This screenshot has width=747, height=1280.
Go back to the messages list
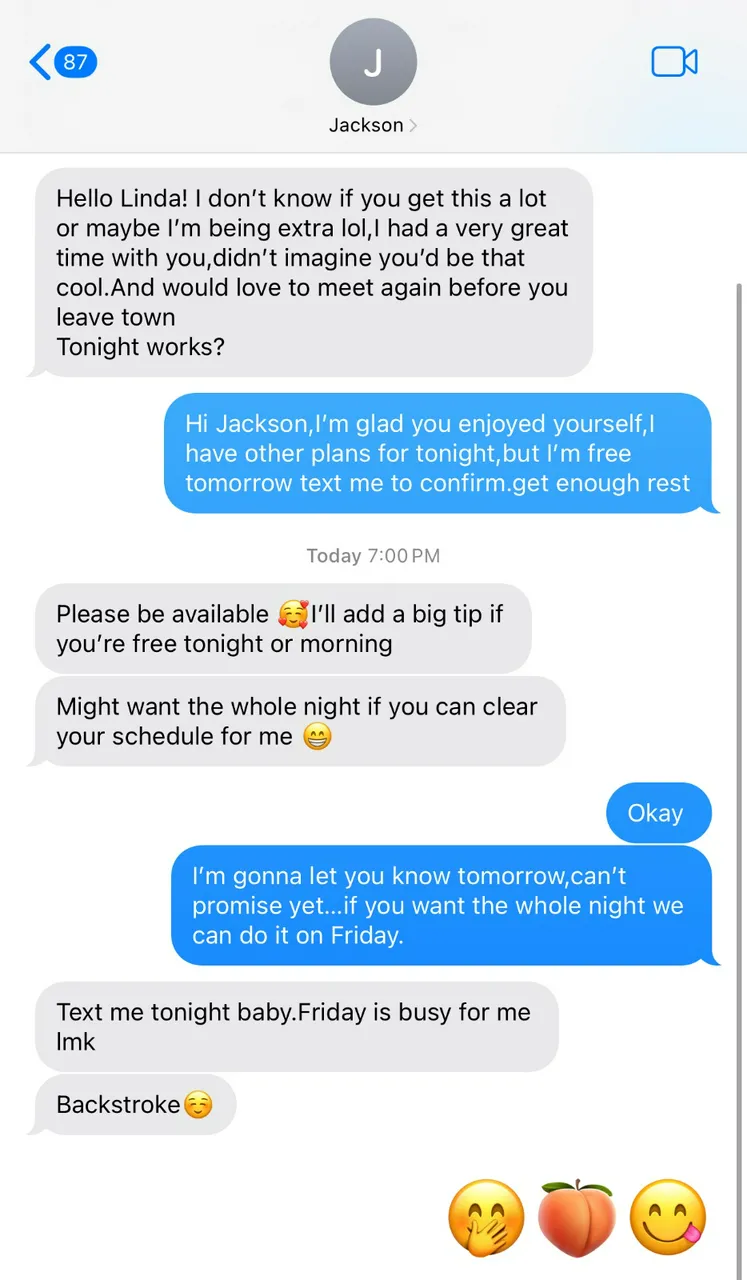(60, 63)
